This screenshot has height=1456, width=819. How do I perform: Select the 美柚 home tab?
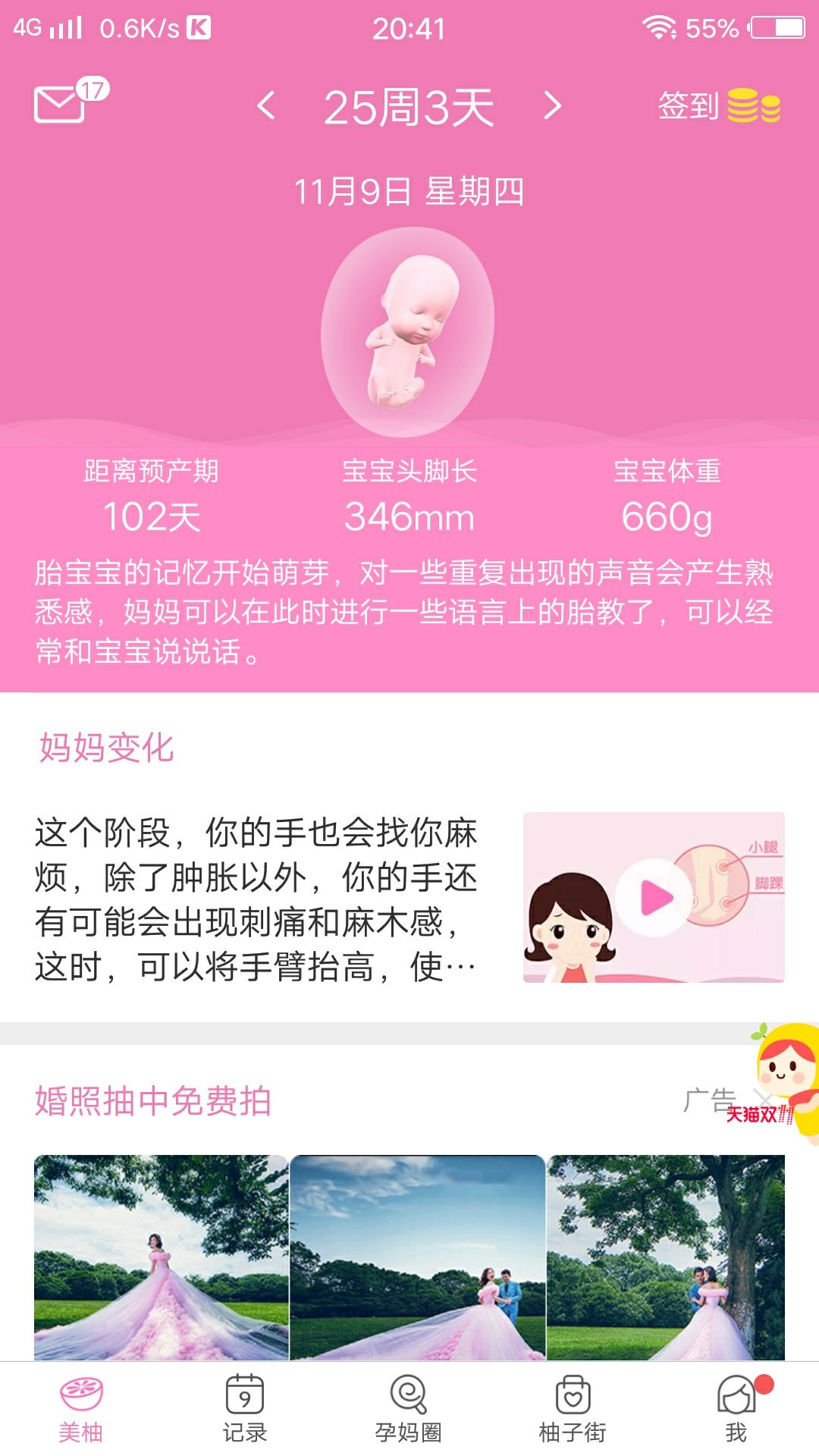pyautogui.click(x=81, y=1408)
